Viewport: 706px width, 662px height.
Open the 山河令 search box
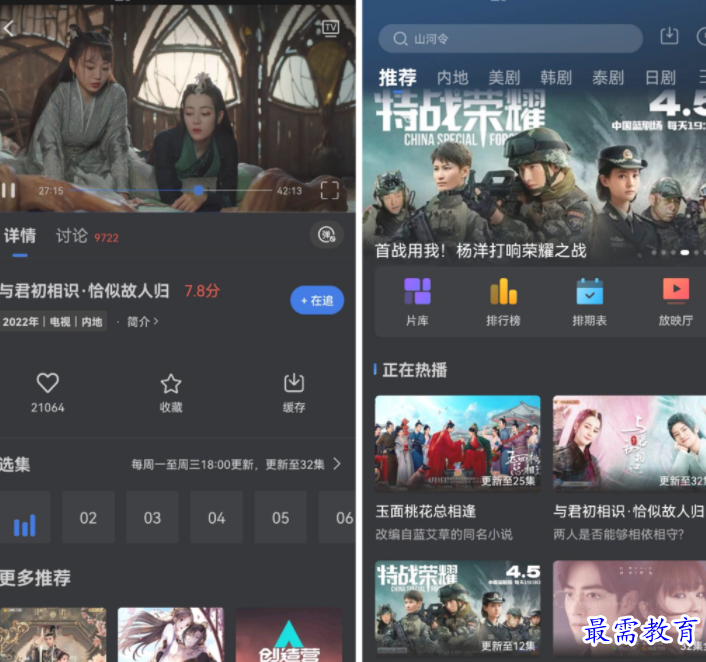(510, 39)
